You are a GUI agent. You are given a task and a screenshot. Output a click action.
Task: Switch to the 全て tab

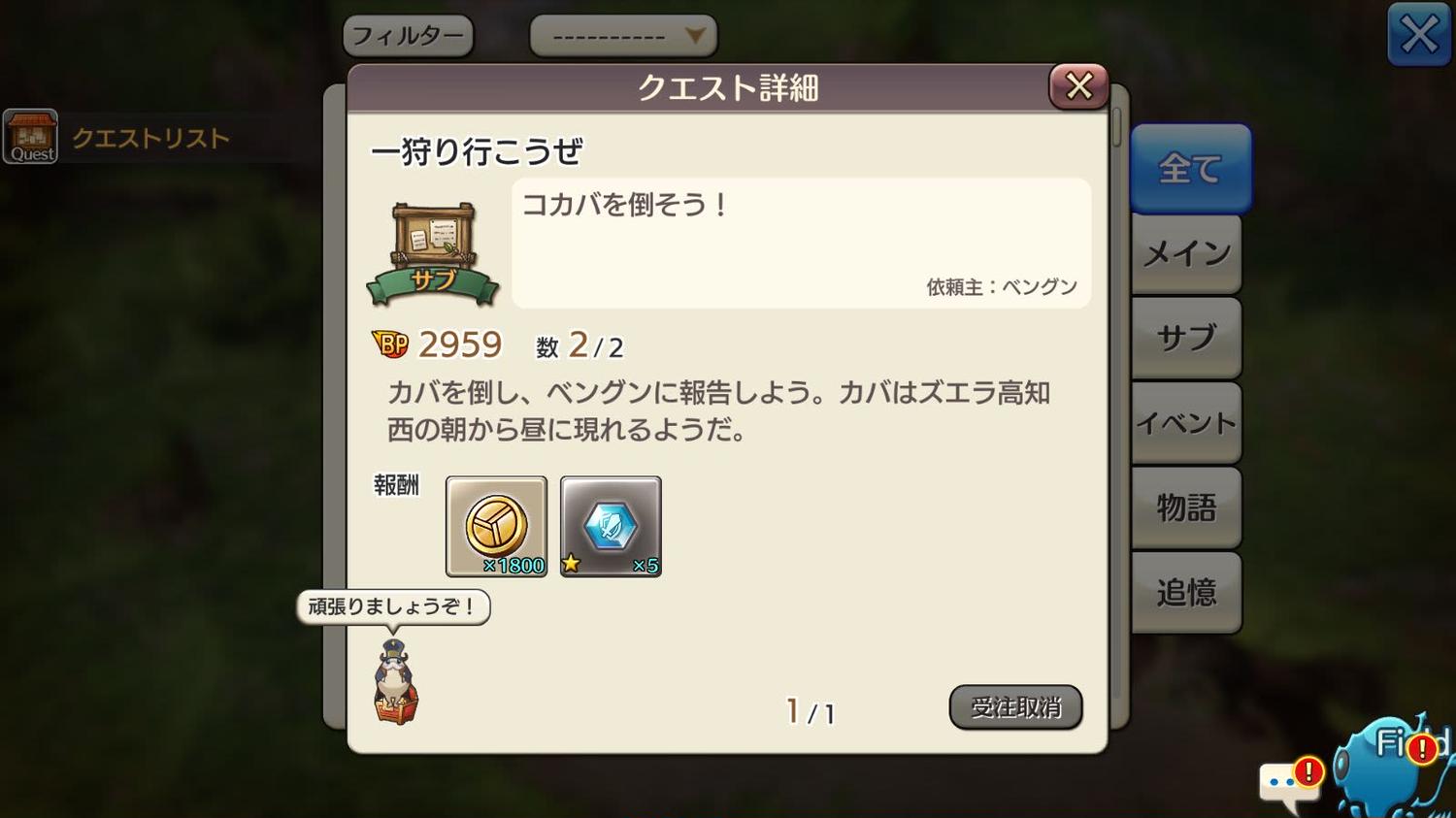pyautogui.click(x=1189, y=169)
